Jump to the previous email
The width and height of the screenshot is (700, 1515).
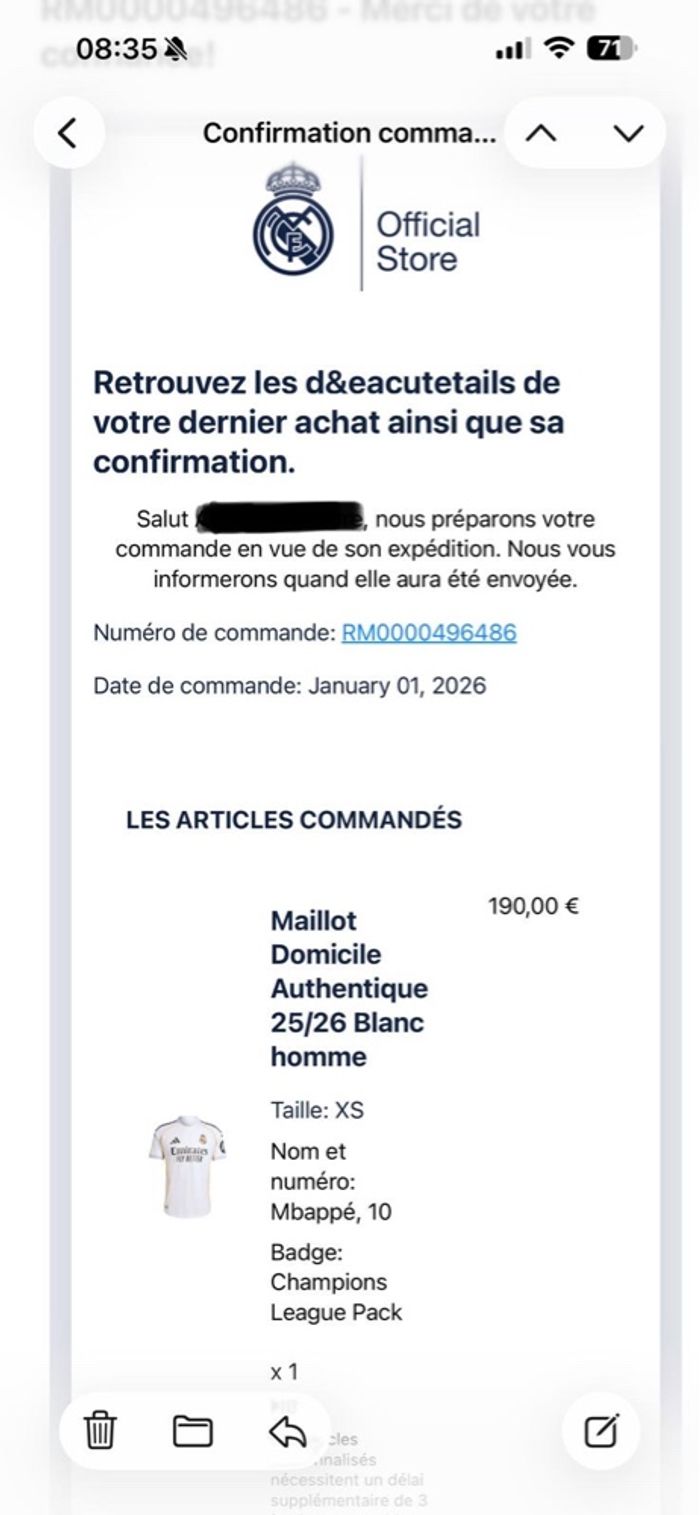pos(541,133)
